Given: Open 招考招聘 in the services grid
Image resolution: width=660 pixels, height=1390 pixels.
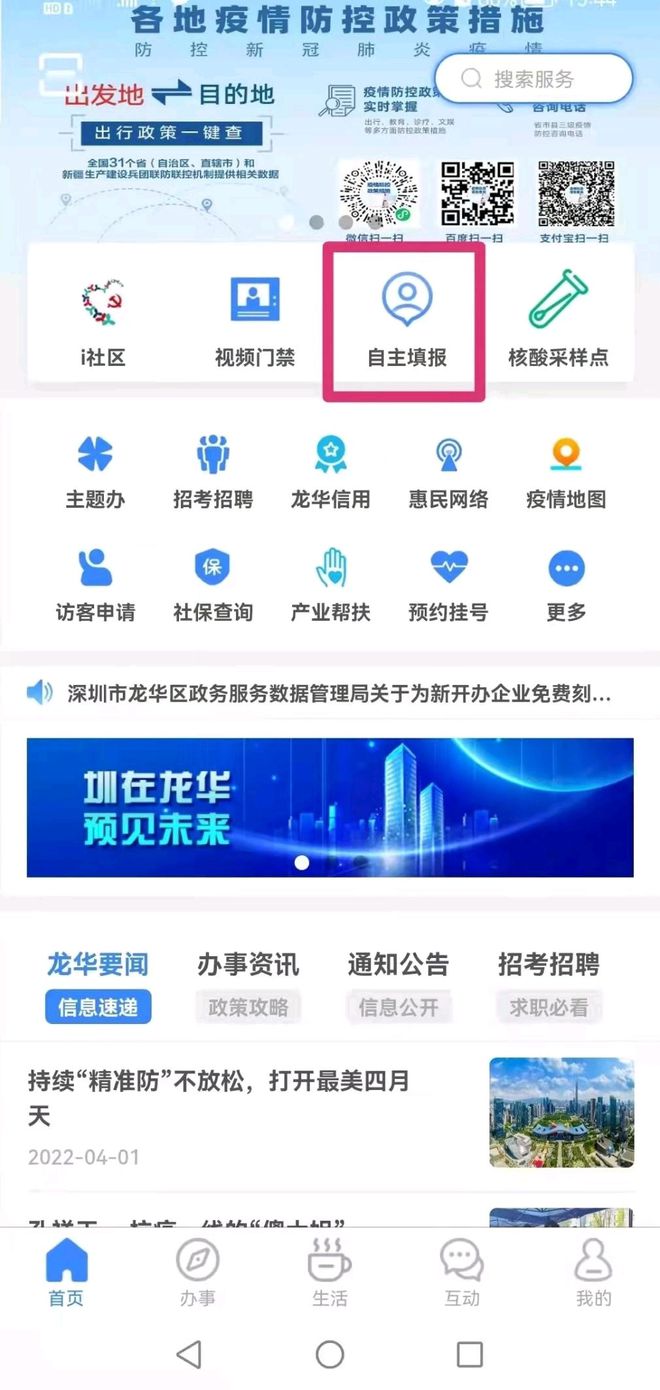Looking at the screenshot, I should click(213, 473).
